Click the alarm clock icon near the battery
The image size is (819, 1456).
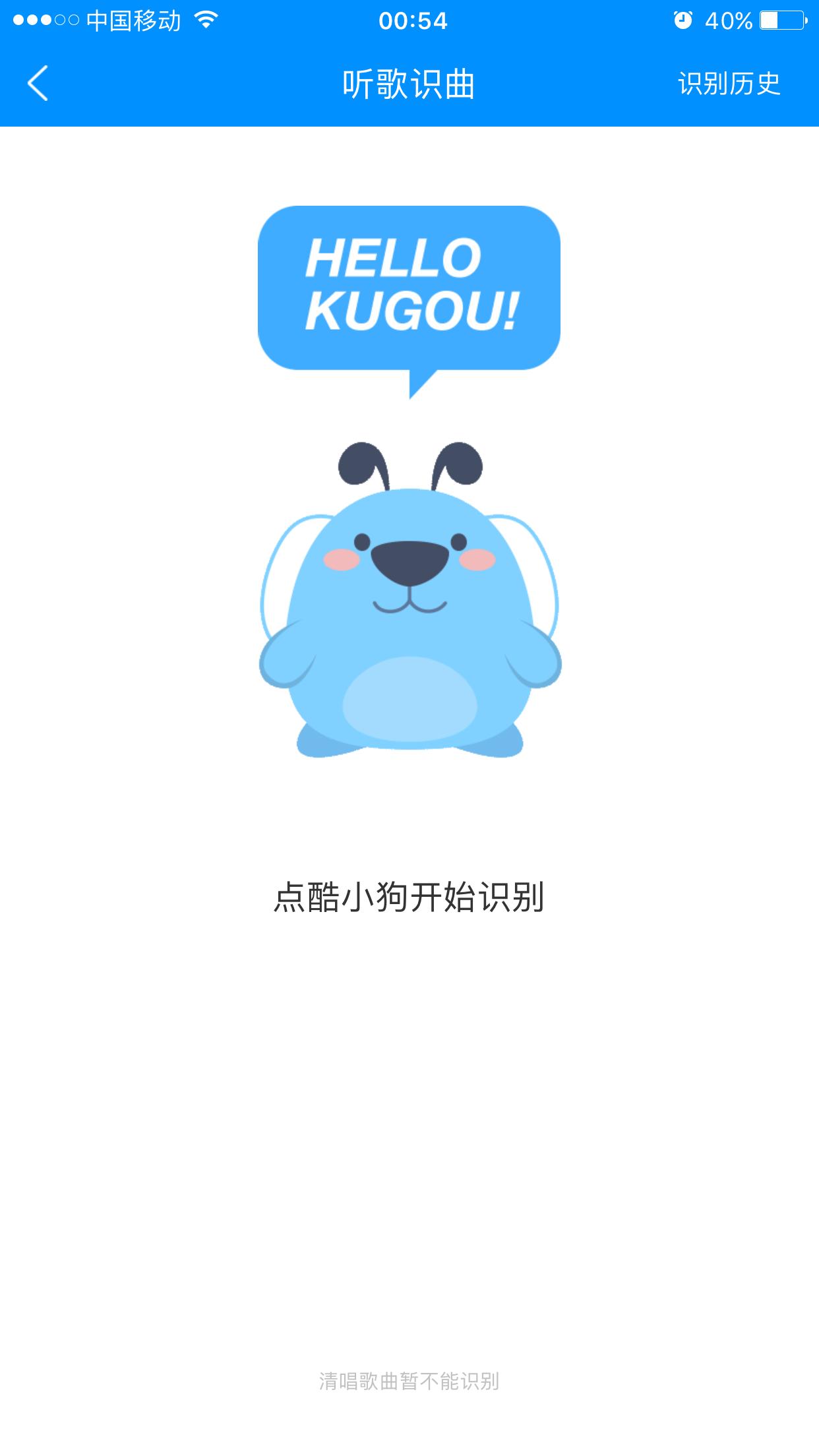click(682, 20)
